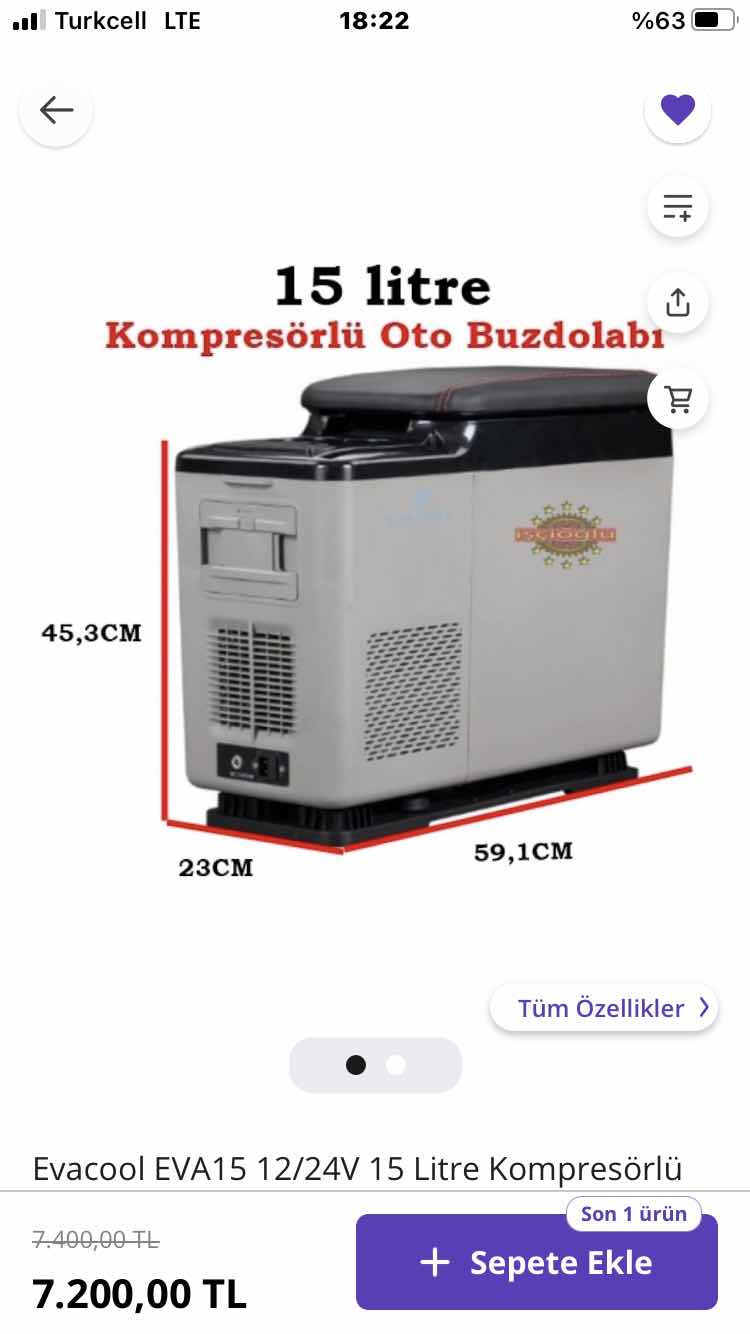Tap Sepete Ekle to add to cart
The height and width of the screenshot is (1334, 750).
click(x=537, y=1262)
